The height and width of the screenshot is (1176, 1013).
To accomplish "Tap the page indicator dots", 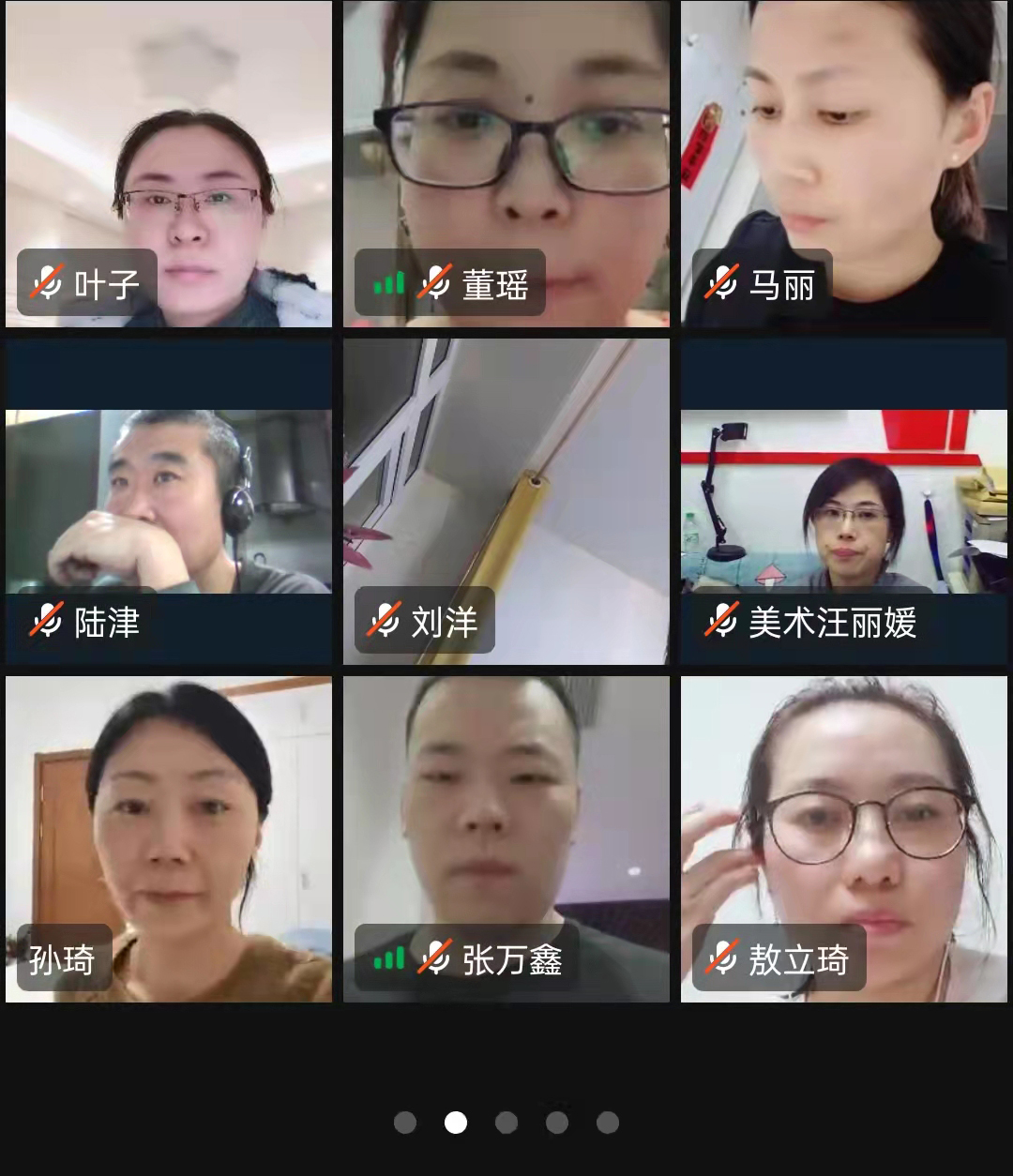I will [x=506, y=1123].
